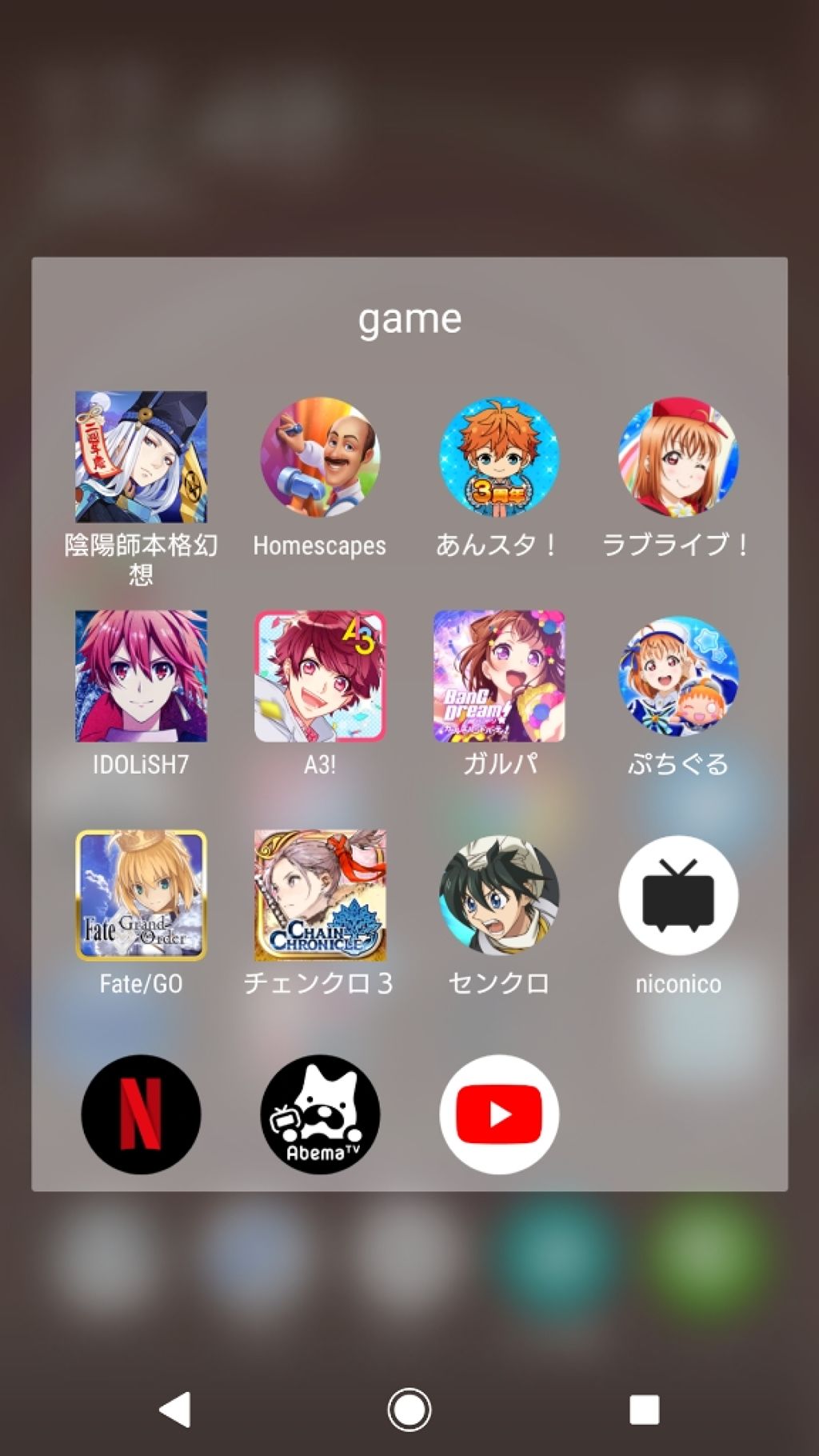Open niconico
The width and height of the screenshot is (819, 1456).
[x=678, y=895]
